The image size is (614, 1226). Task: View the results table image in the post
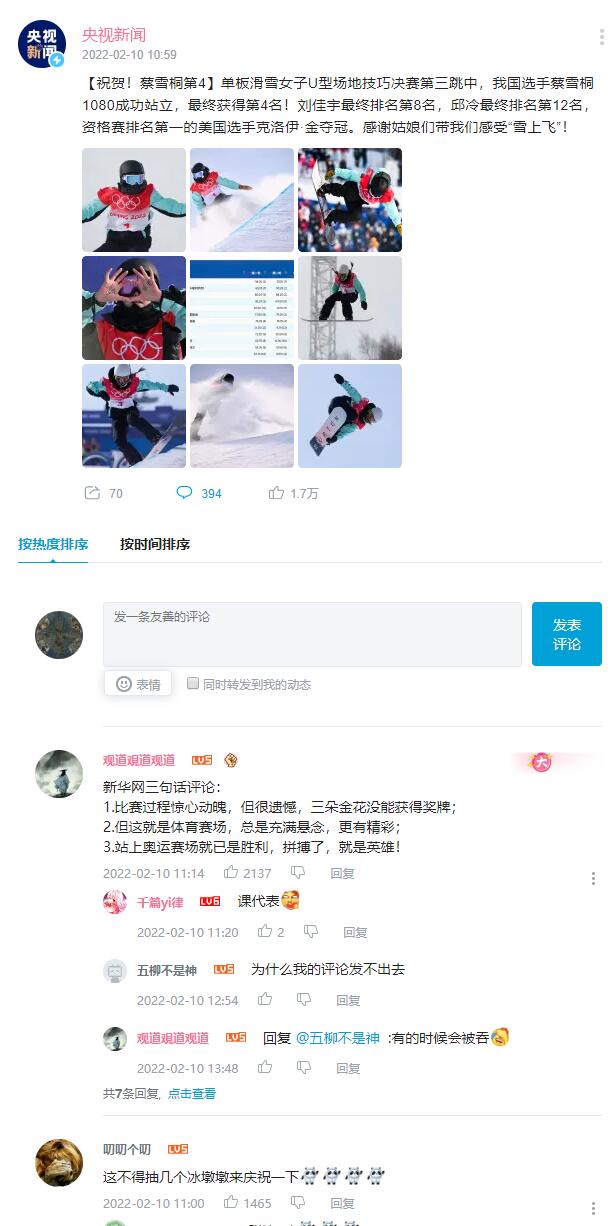(242, 308)
